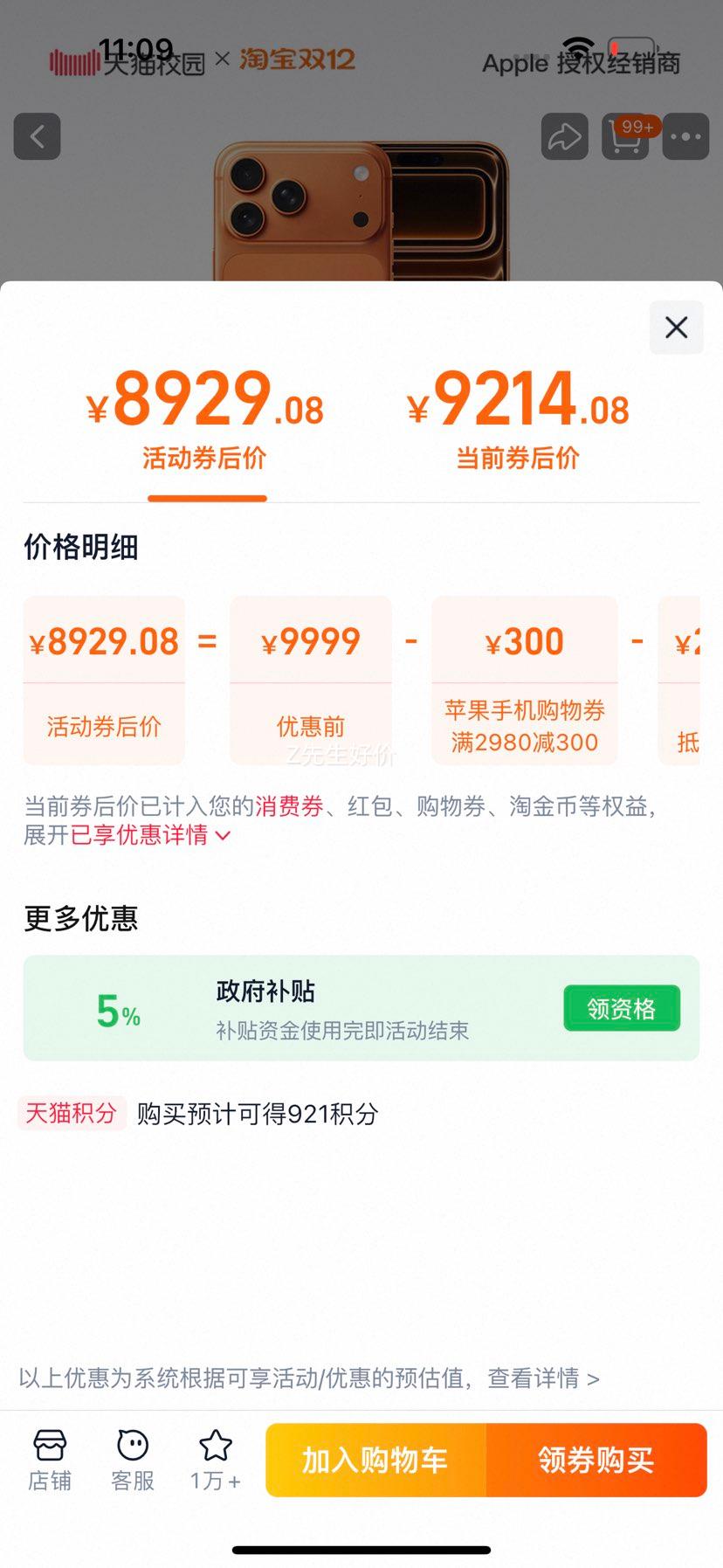Image resolution: width=723 pixels, height=1568 pixels.
Task: Tap 领资格 for the 5% government subsidy
Action: (621, 1007)
